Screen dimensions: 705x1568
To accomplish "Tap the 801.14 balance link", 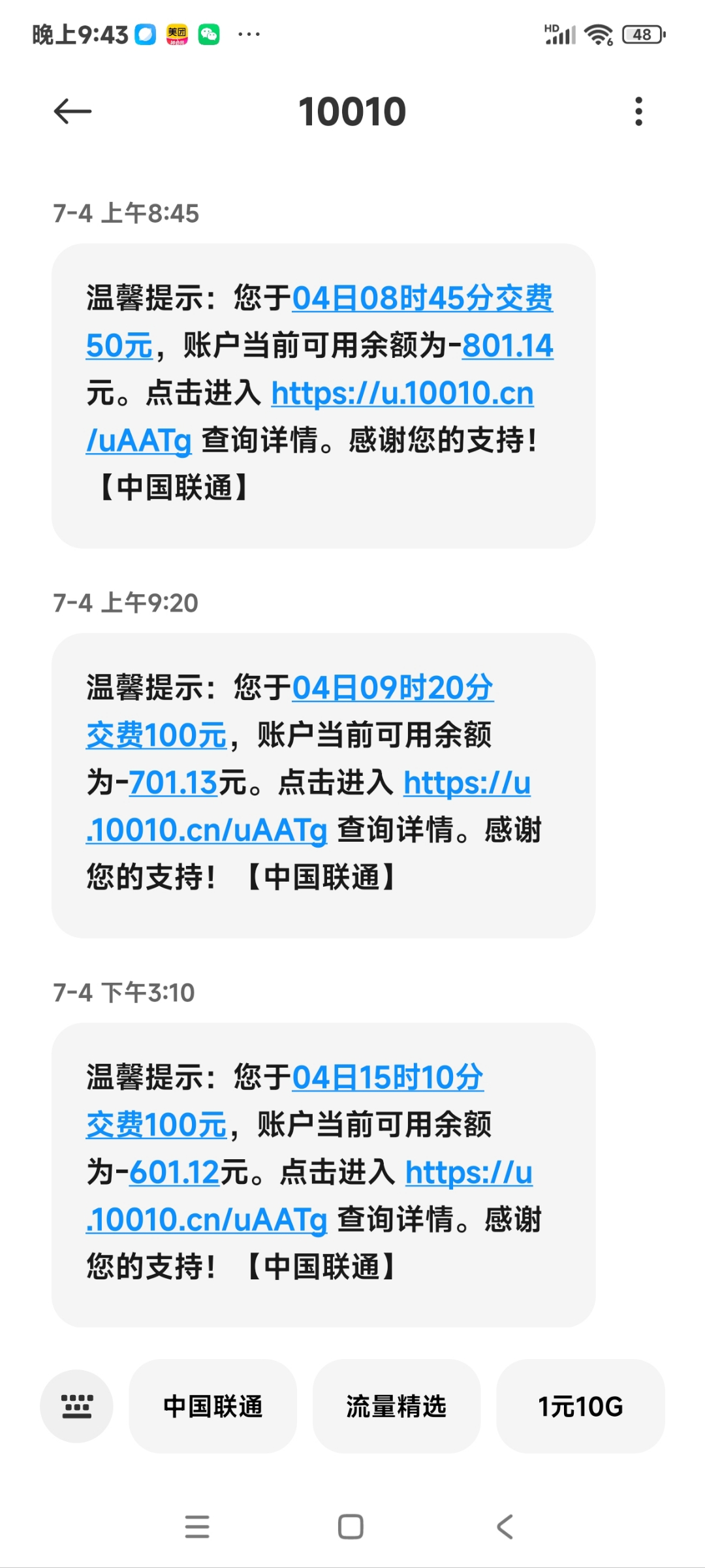I will (507, 346).
